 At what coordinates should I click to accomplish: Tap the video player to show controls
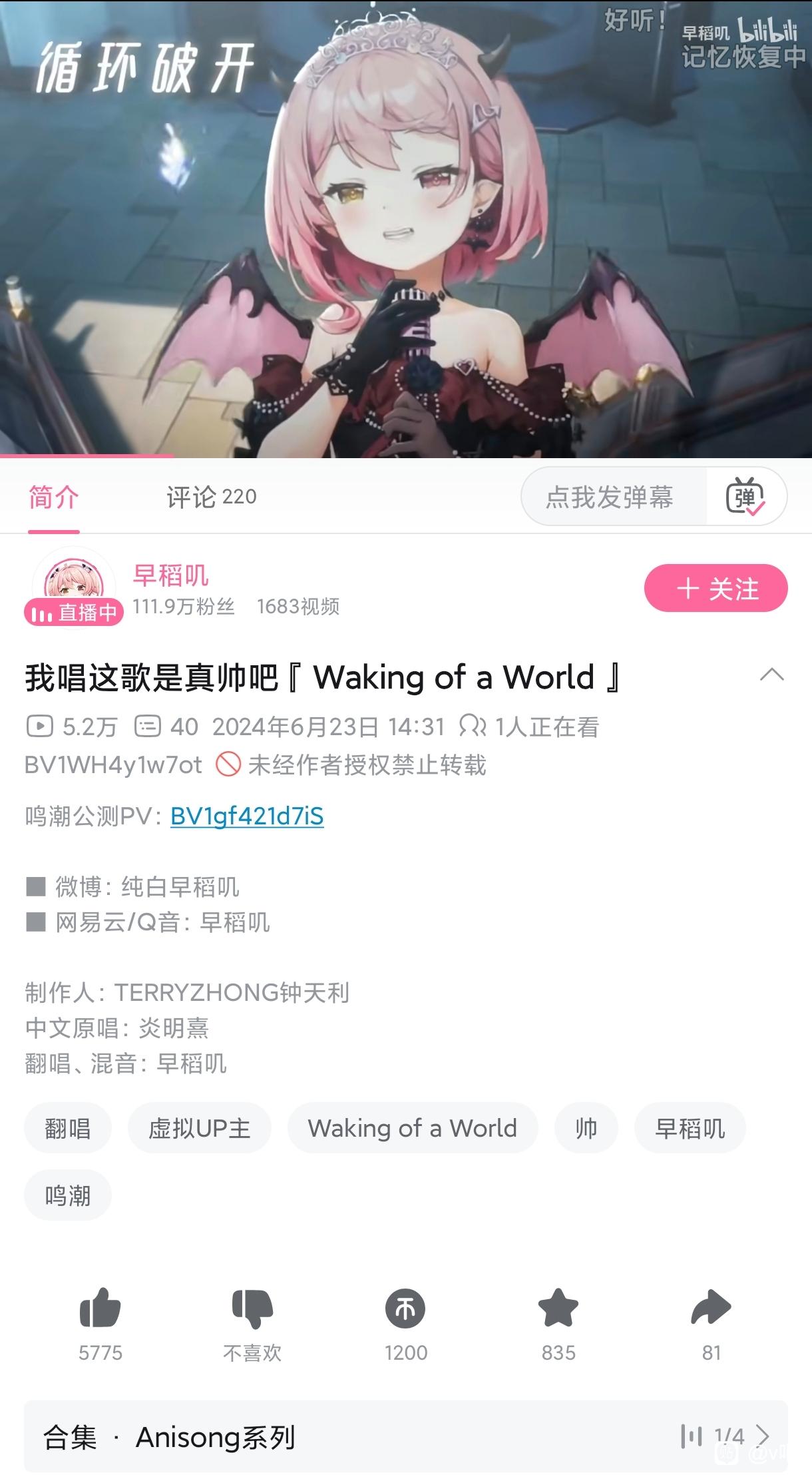pyautogui.click(x=406, y=228)
